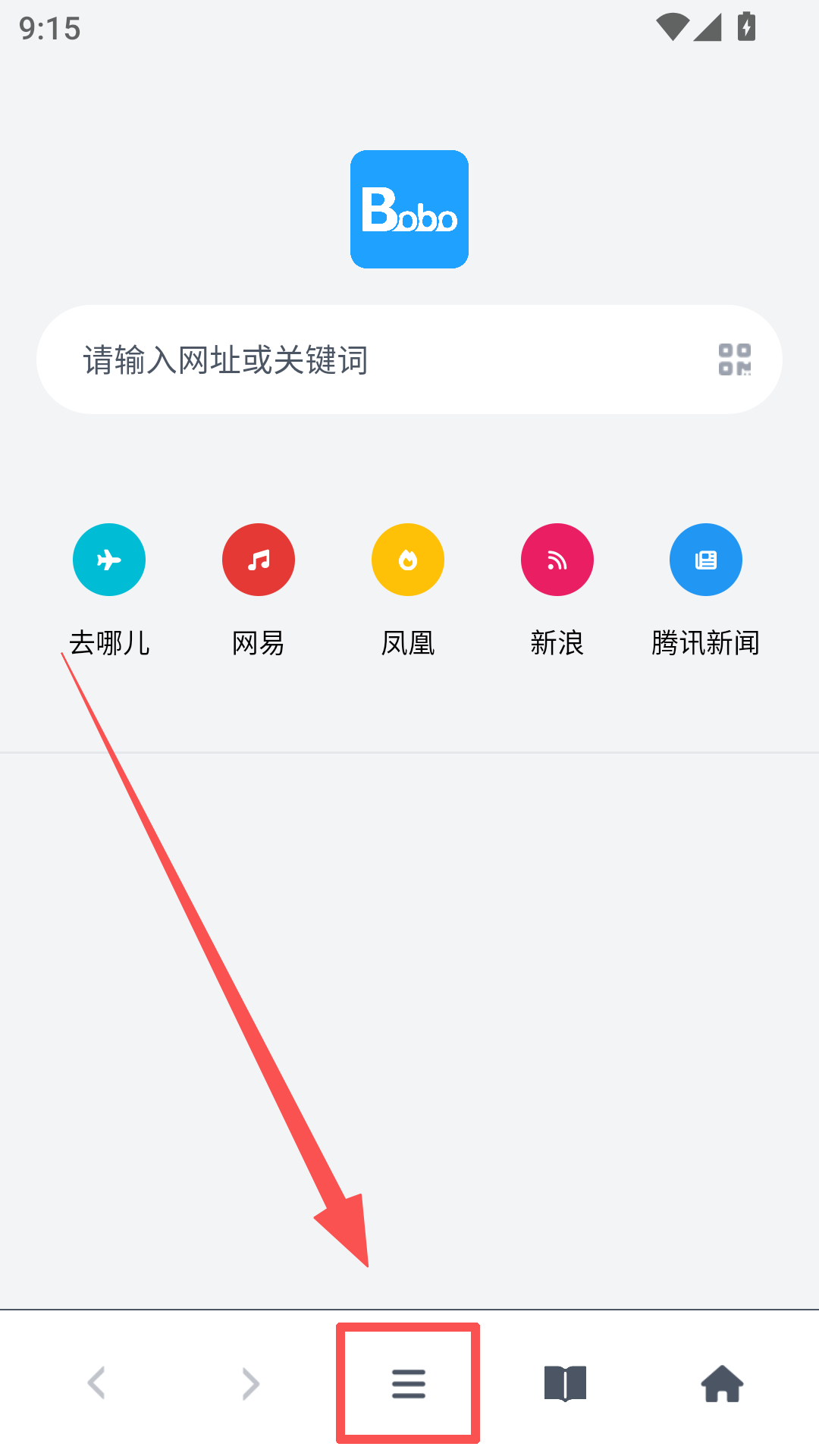Tap the battery status indicator

(747, 25)
